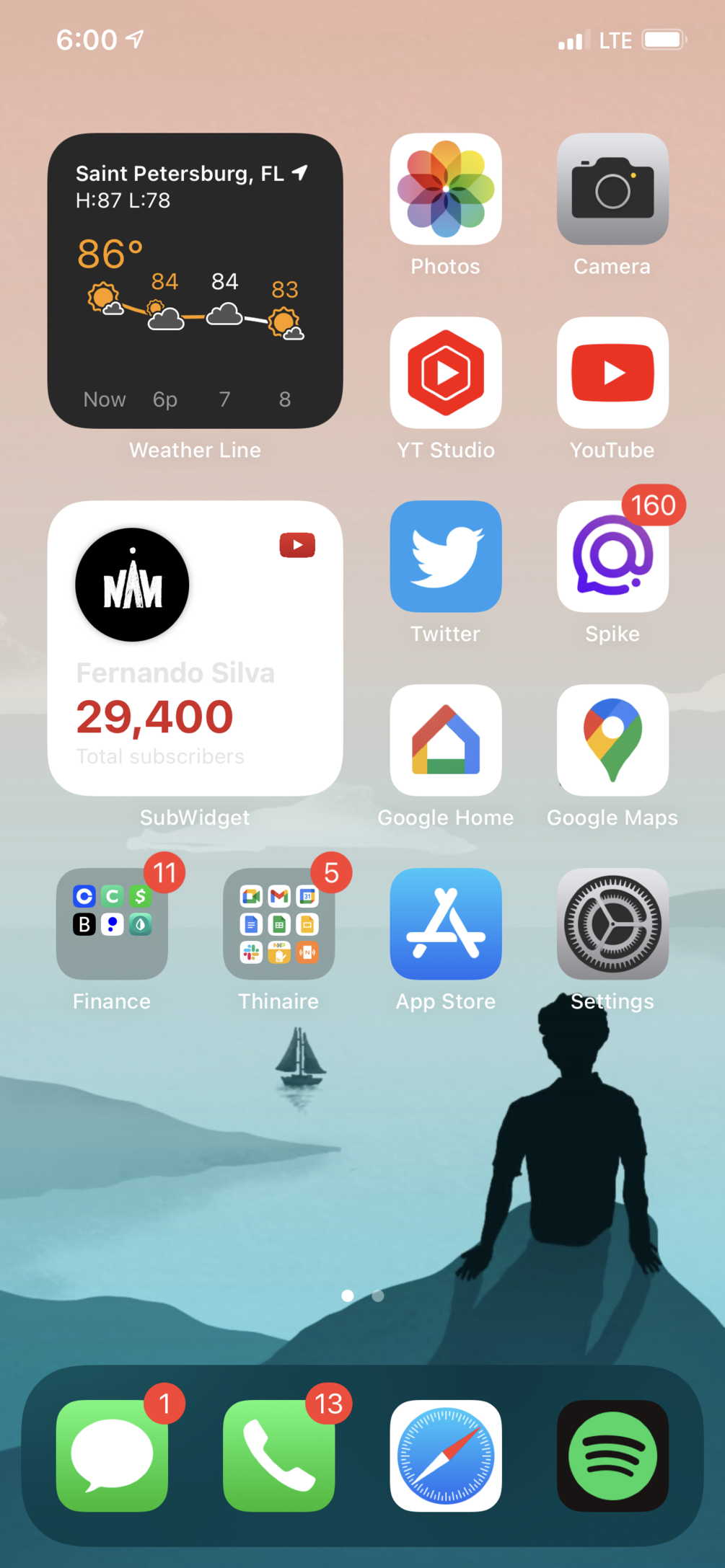
Task: Tap the home screen page indicator dots
Action: coord(362,1295)
